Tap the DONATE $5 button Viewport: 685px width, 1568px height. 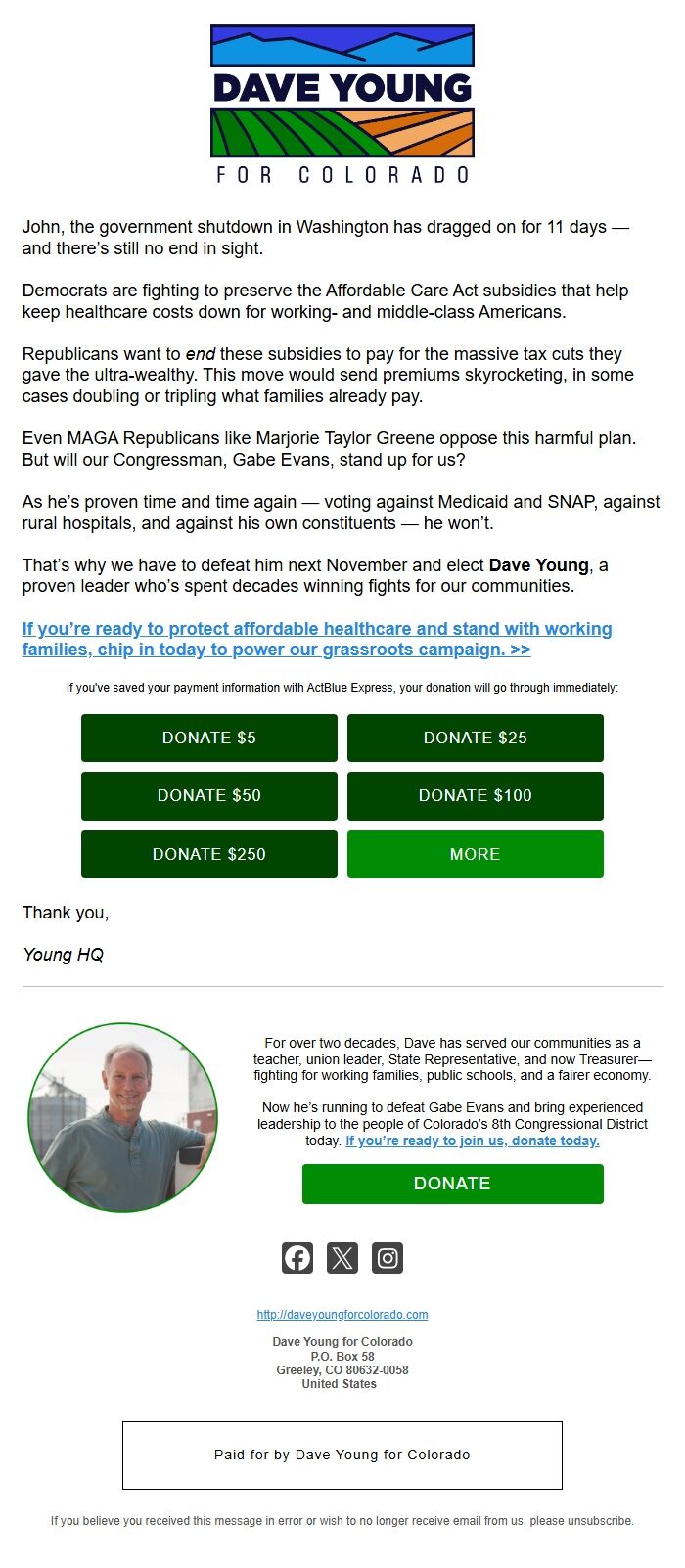208,738
